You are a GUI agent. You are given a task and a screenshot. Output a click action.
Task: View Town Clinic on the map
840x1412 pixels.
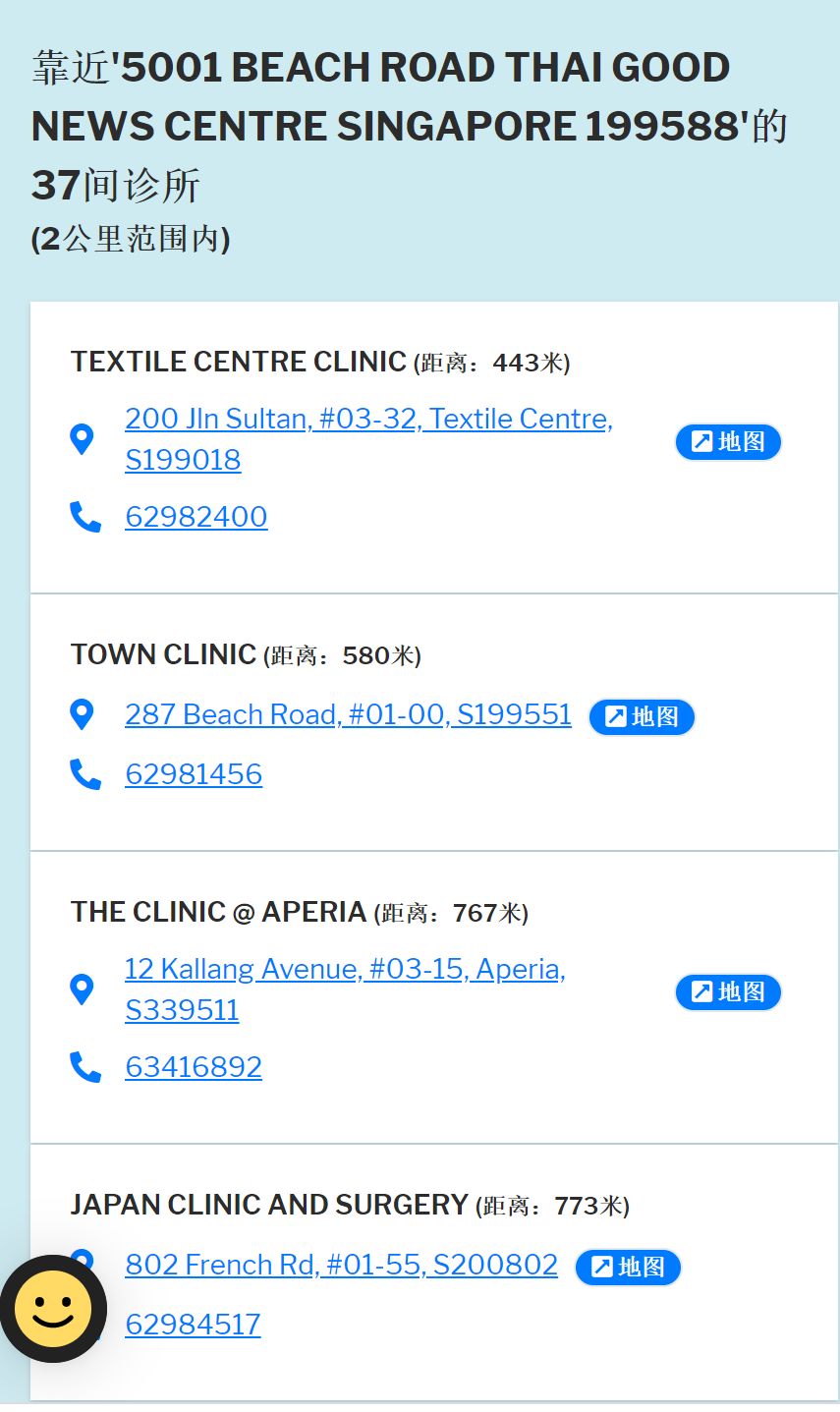(642, 717)
